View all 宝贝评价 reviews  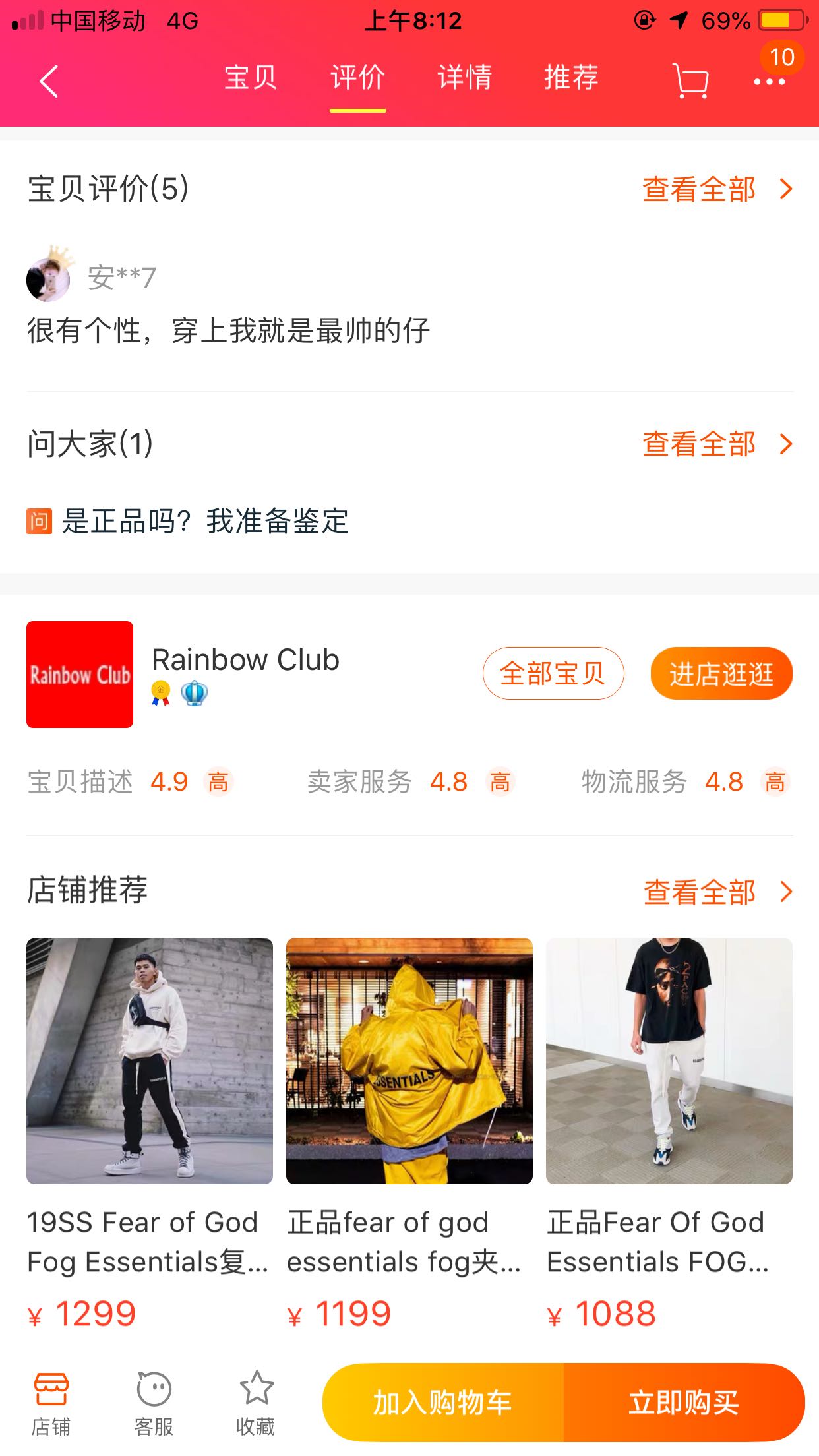tap(716, 189)
